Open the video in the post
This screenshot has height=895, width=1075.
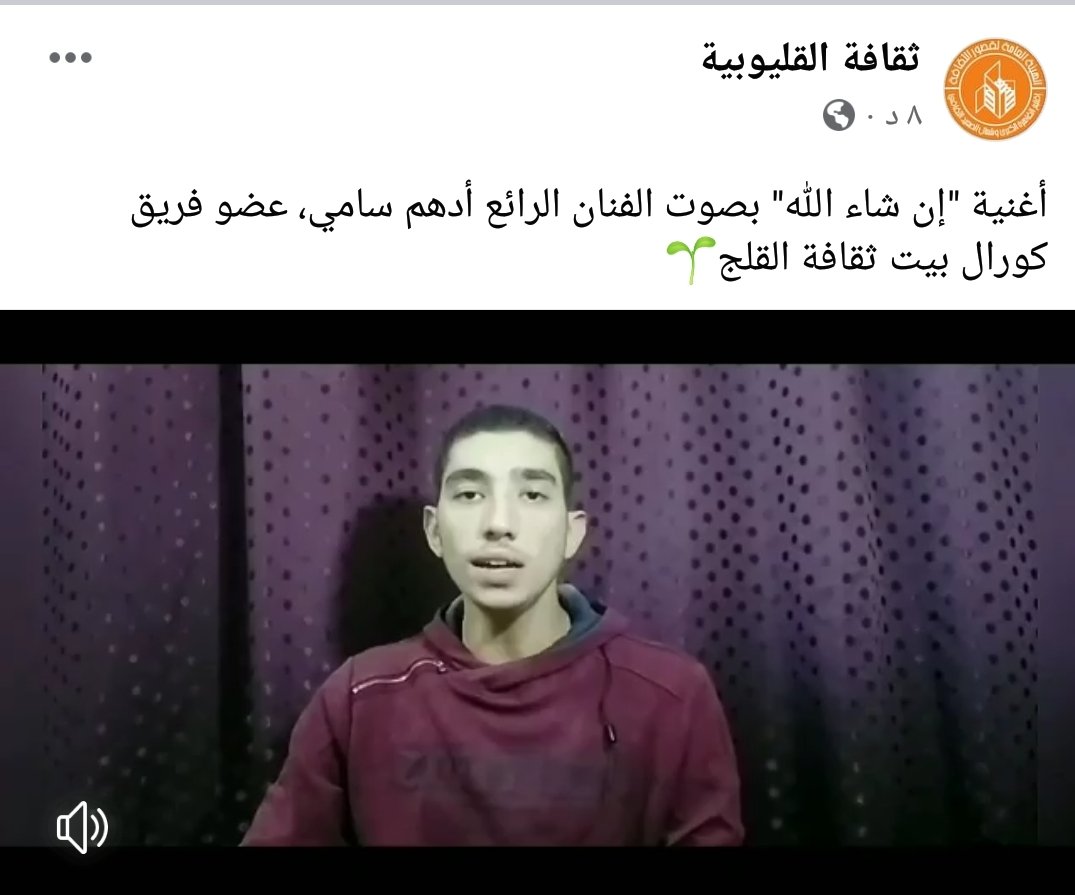coord(537,600)
